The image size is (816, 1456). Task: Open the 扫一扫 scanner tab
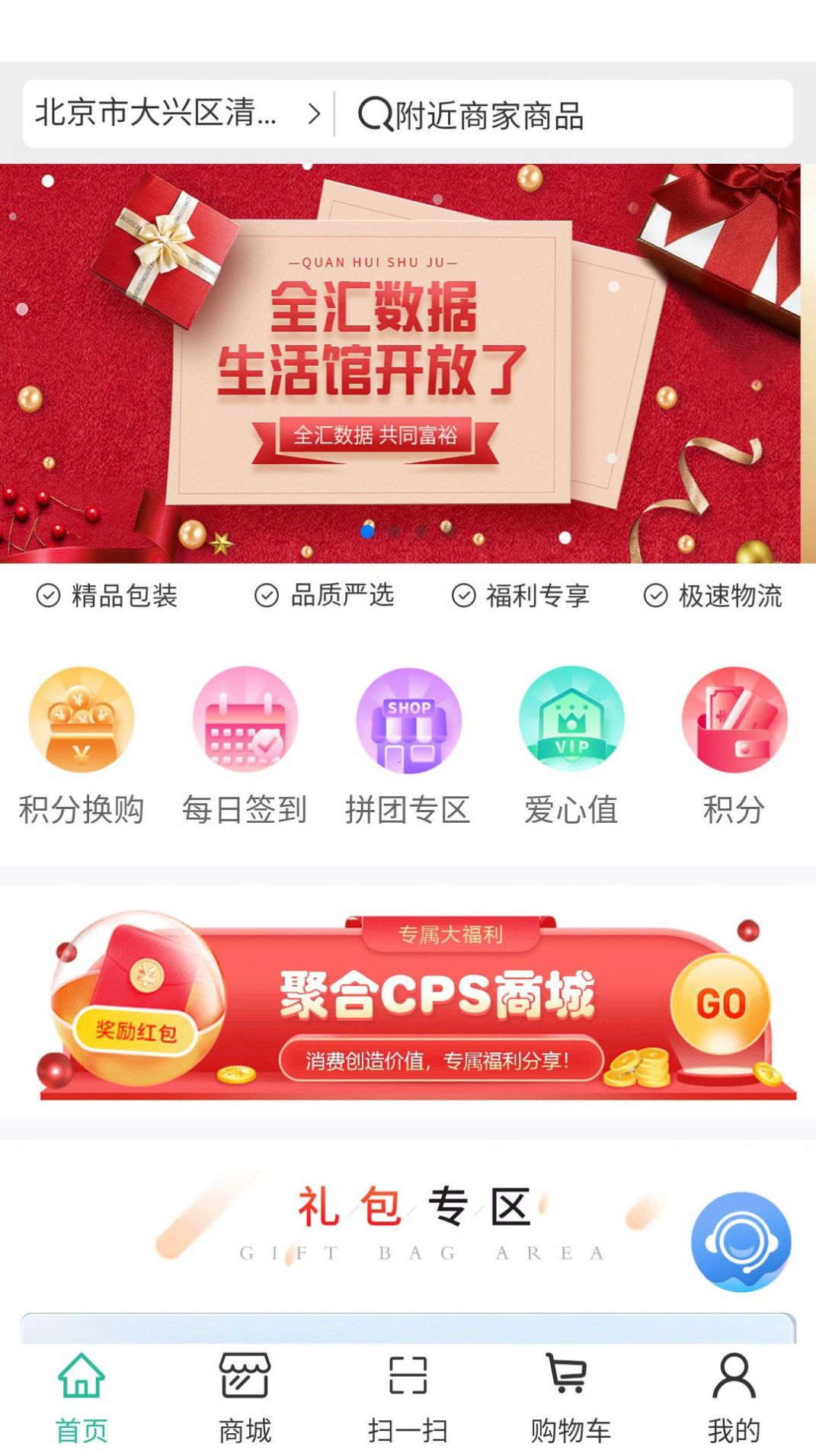pos(408,1399)
